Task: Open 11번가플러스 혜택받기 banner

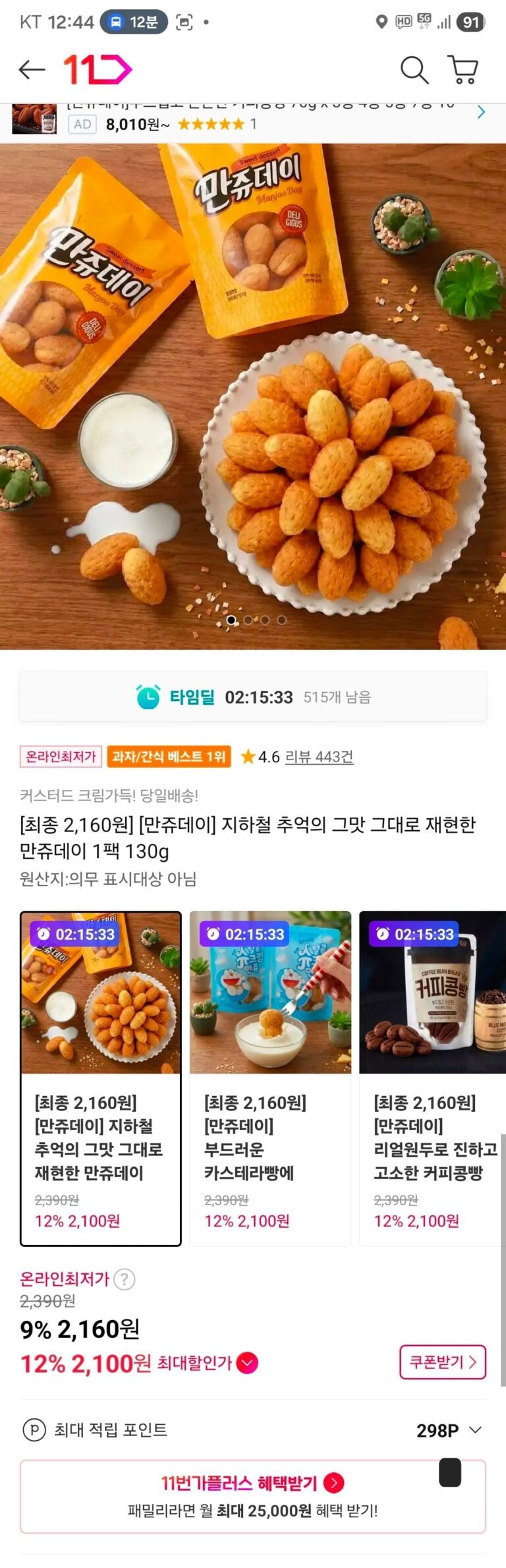Action: 253,1495
